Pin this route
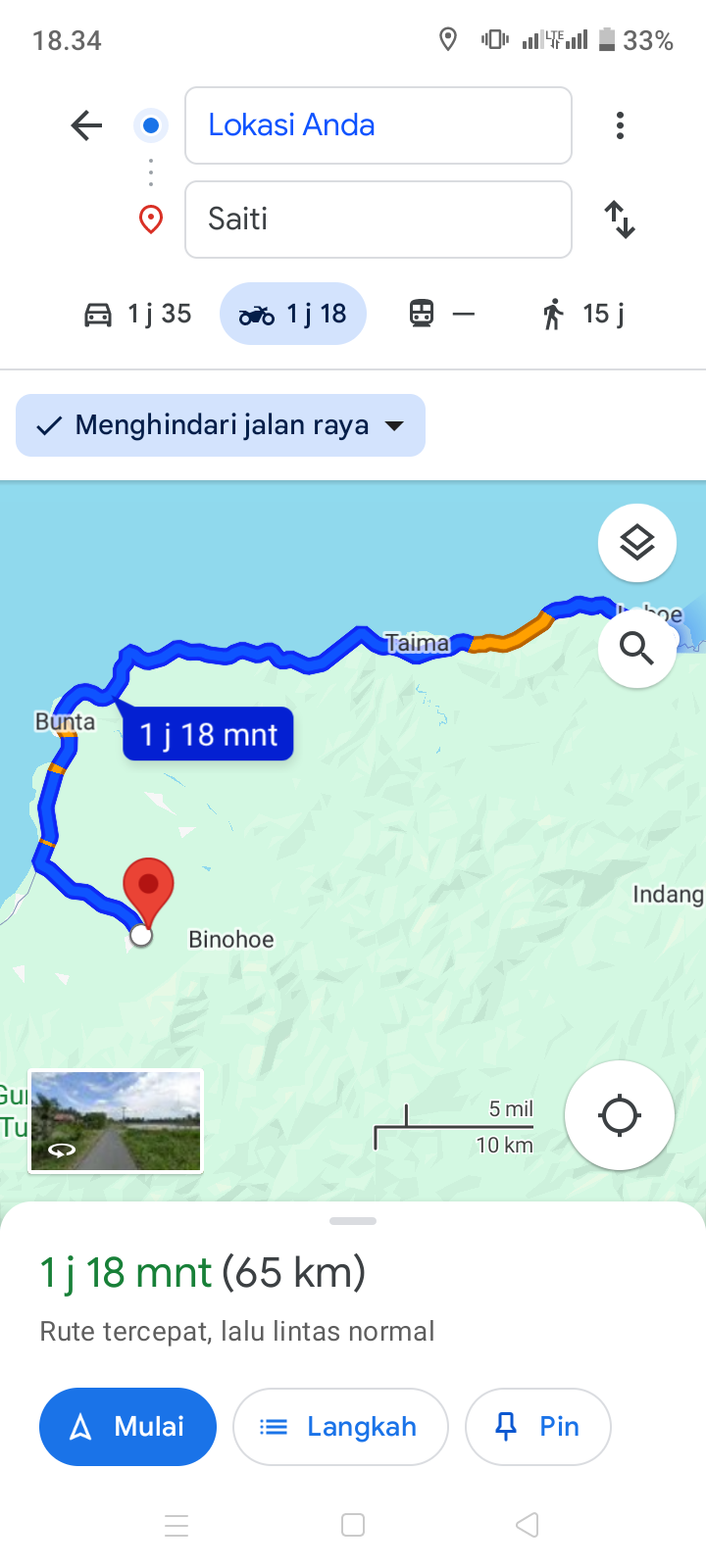The height and width of the screenshot is (1568, 706). pos(538,1427)
